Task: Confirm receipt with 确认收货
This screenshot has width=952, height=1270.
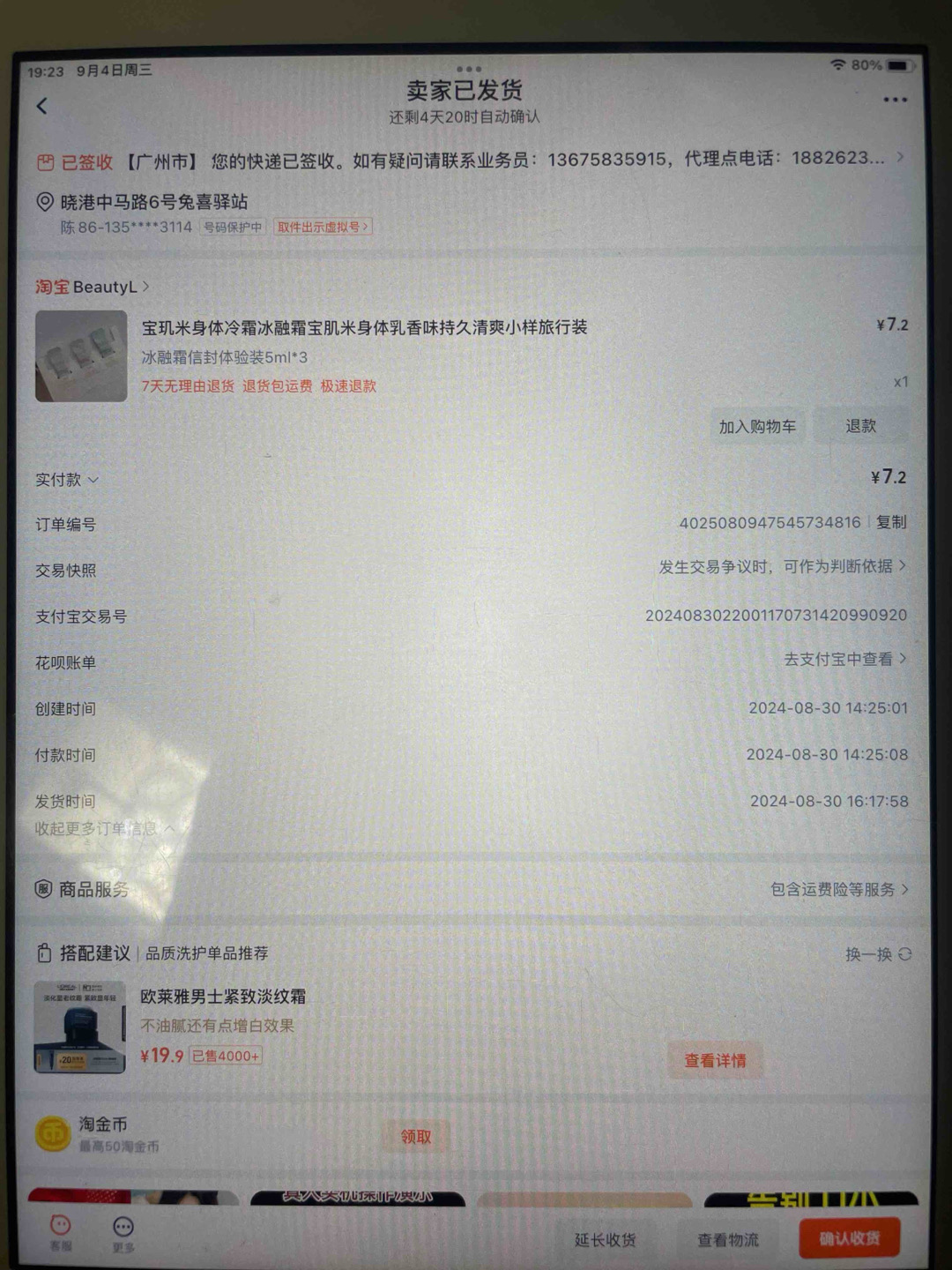Action: (x=849, y=1238)
